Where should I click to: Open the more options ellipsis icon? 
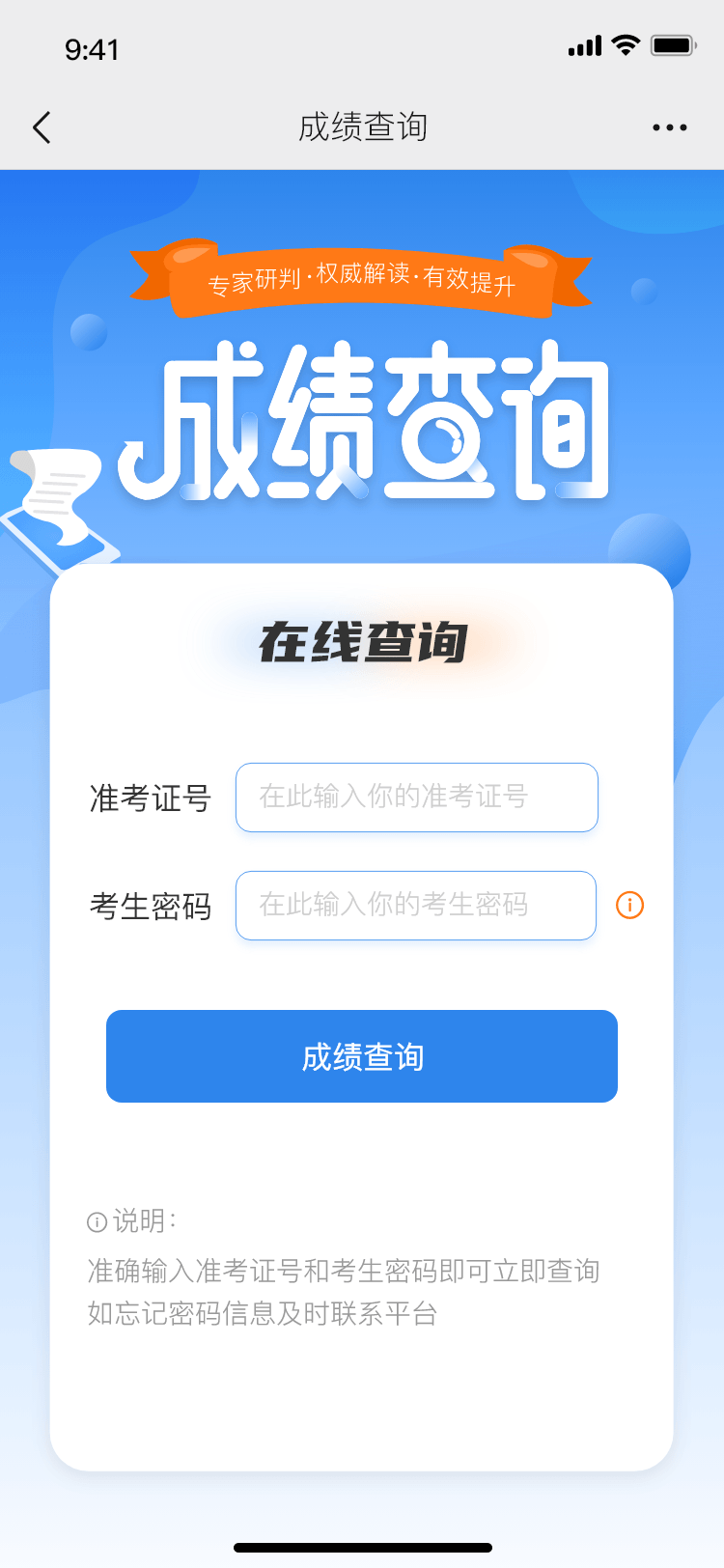669,126
